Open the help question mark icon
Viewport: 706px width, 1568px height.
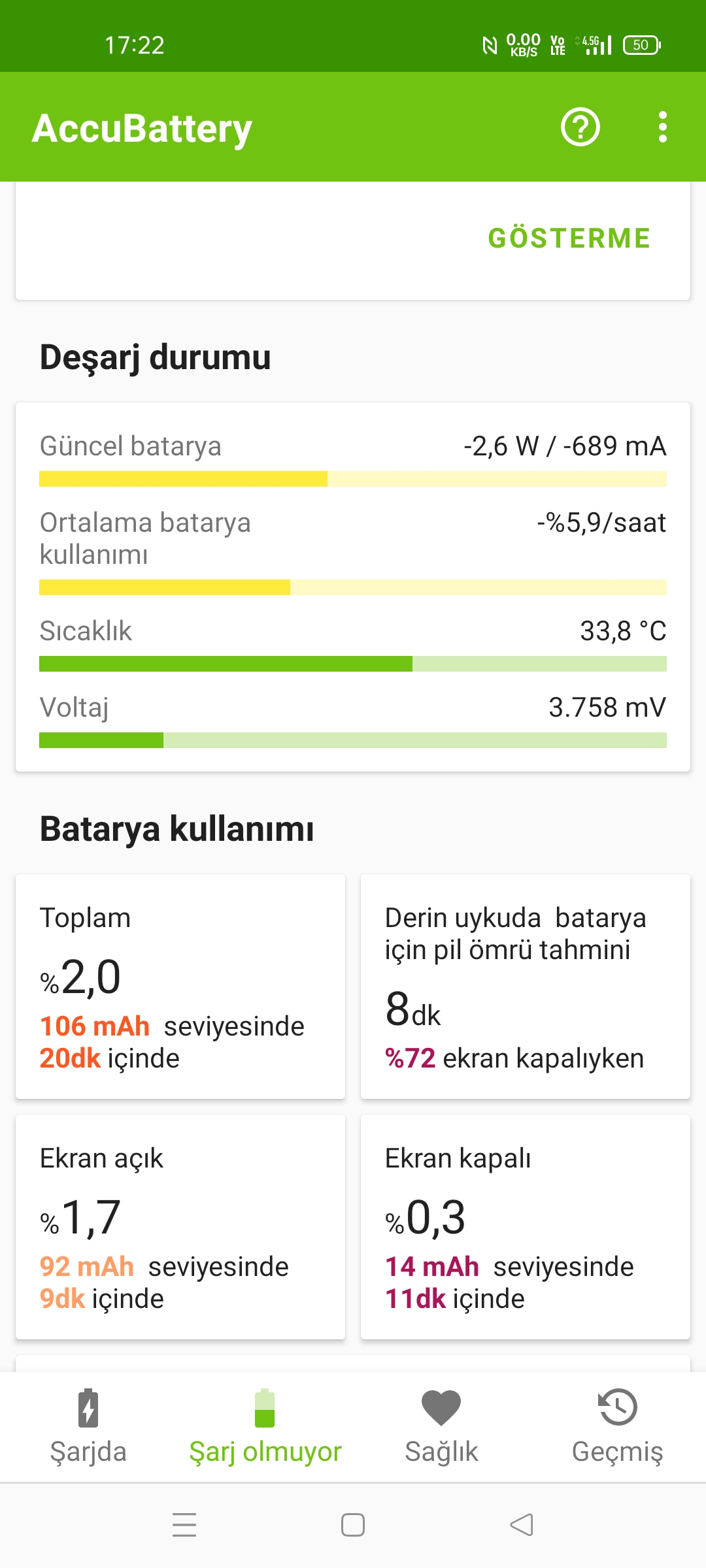580,127
